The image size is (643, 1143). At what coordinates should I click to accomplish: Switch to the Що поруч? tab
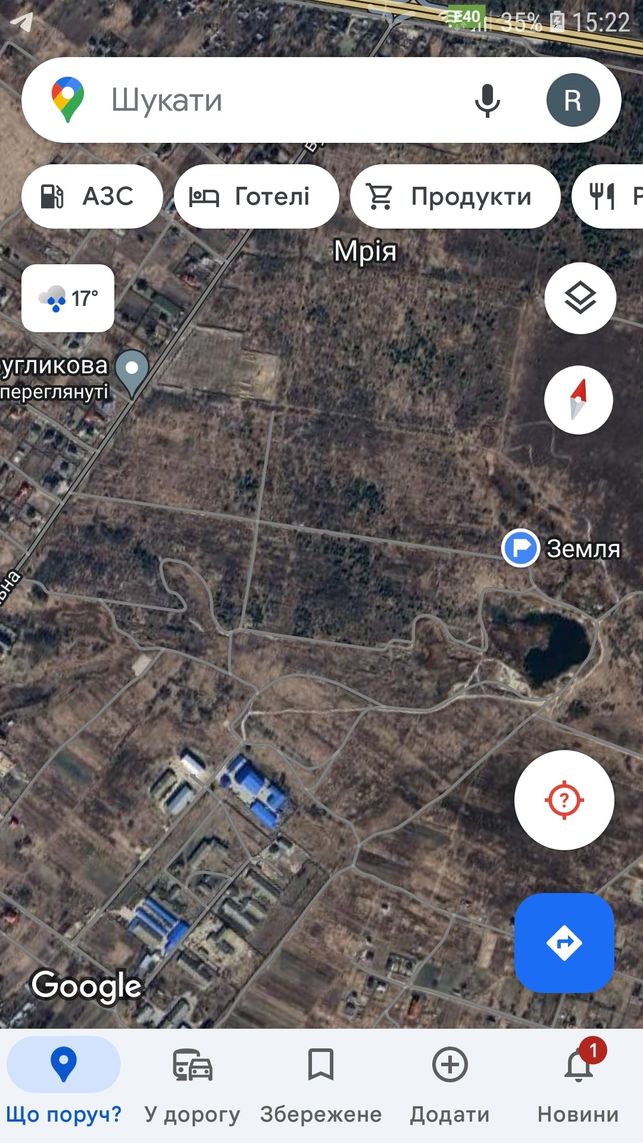tap(63, 1085)
